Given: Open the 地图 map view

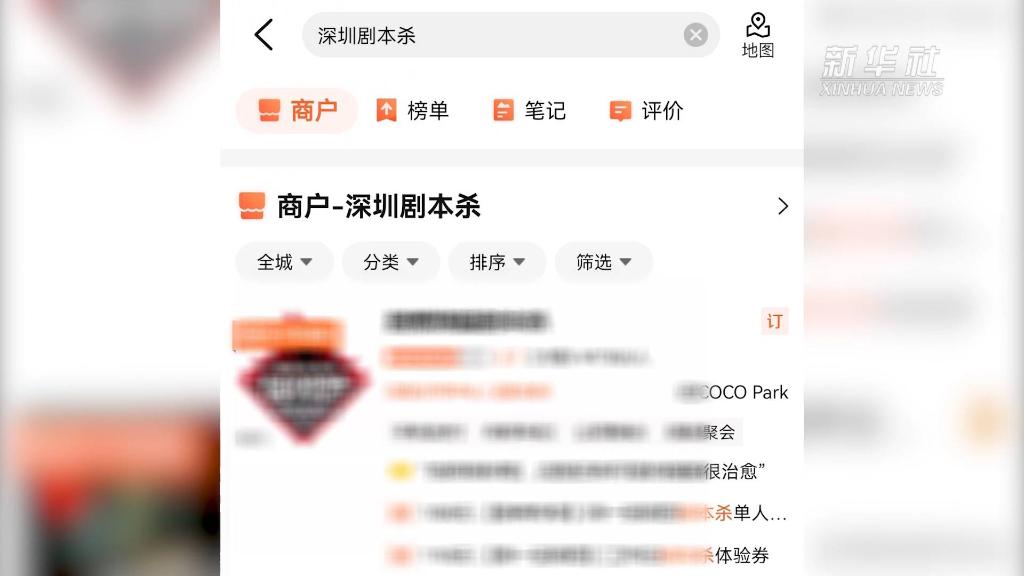Looking at the screenshot, I should [x=758, y=35].
